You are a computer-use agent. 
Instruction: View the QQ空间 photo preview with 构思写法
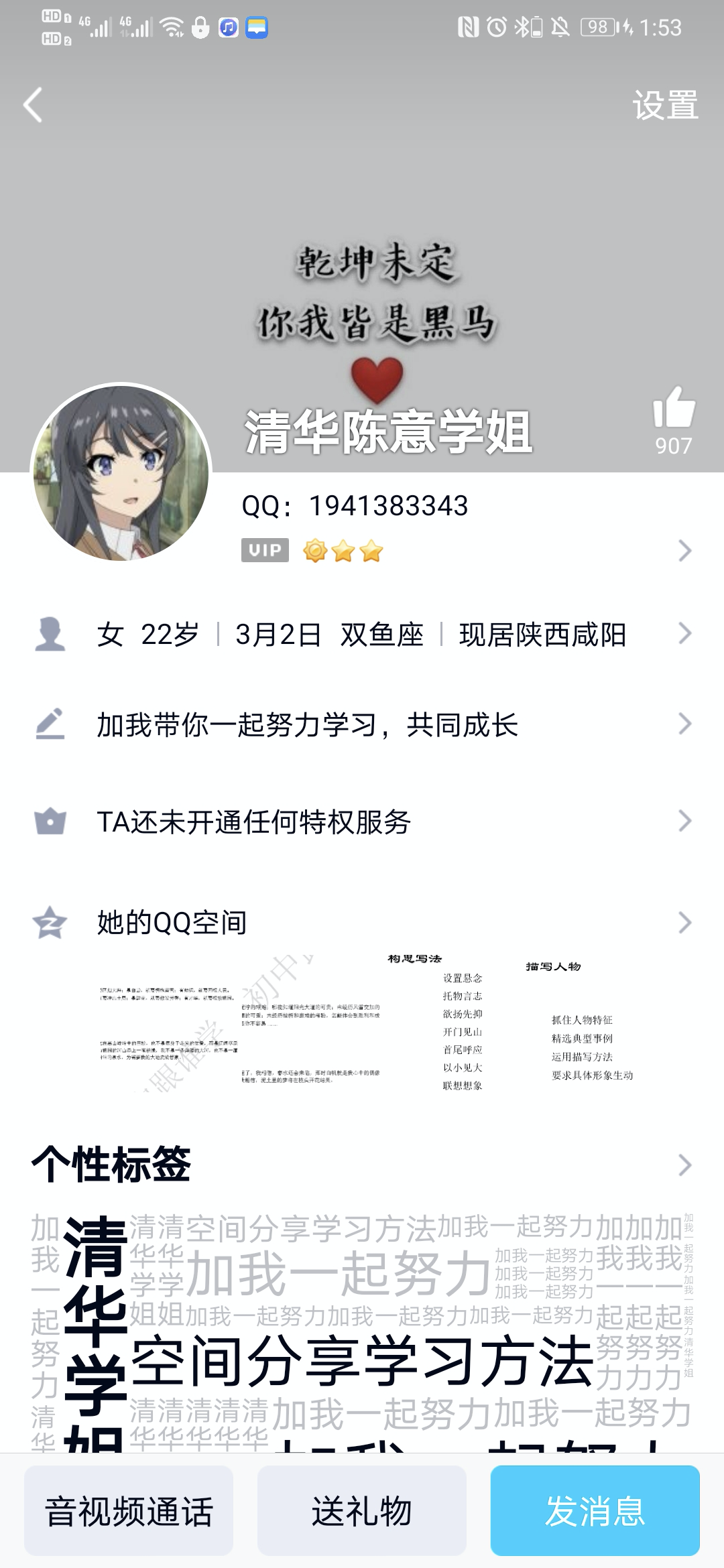tap(436, 1022)
